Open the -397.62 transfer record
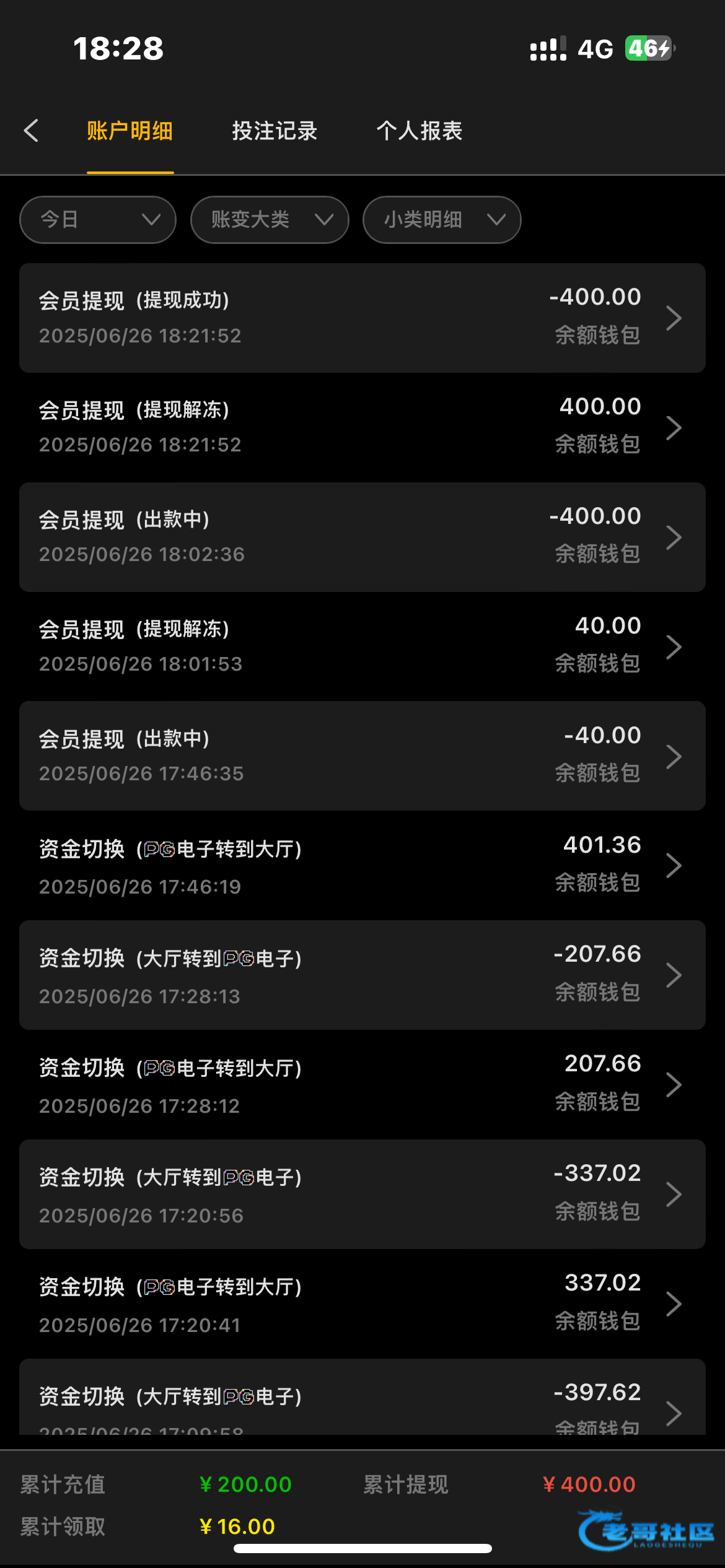 362,1397
